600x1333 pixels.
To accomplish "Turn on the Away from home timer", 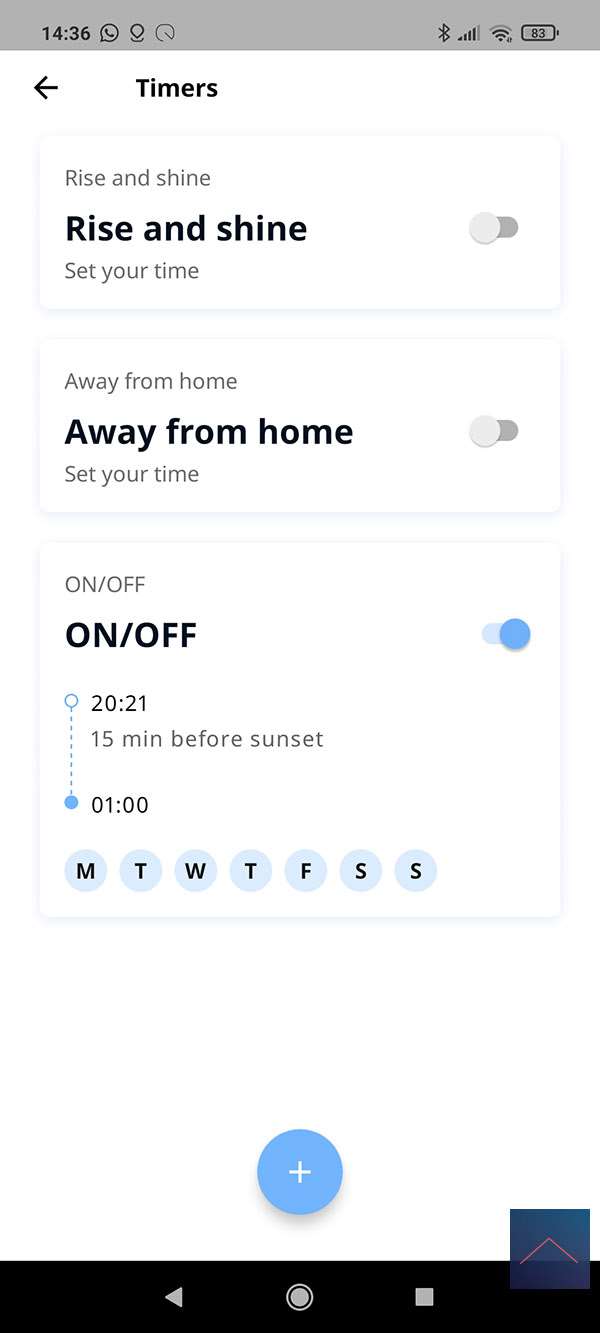I will tap(494, 432).
